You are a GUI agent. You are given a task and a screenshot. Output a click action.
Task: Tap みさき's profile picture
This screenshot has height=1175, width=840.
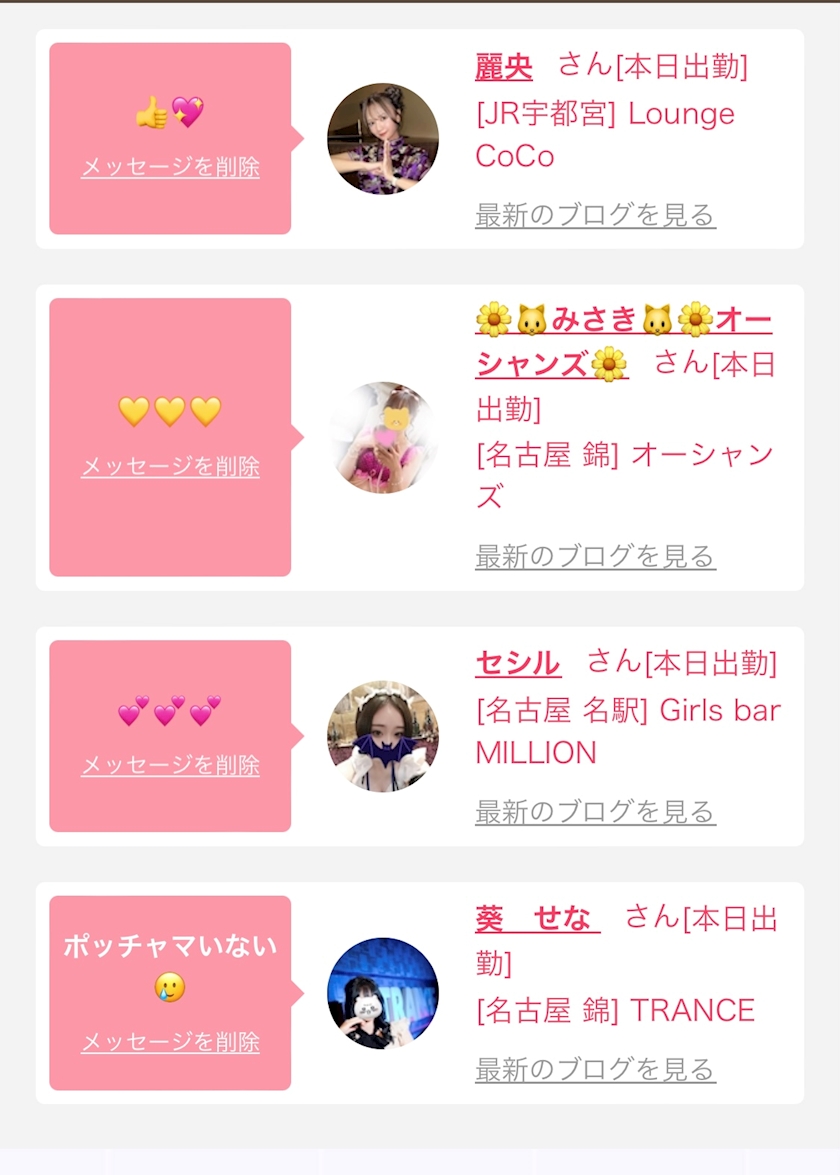(383, 438)
